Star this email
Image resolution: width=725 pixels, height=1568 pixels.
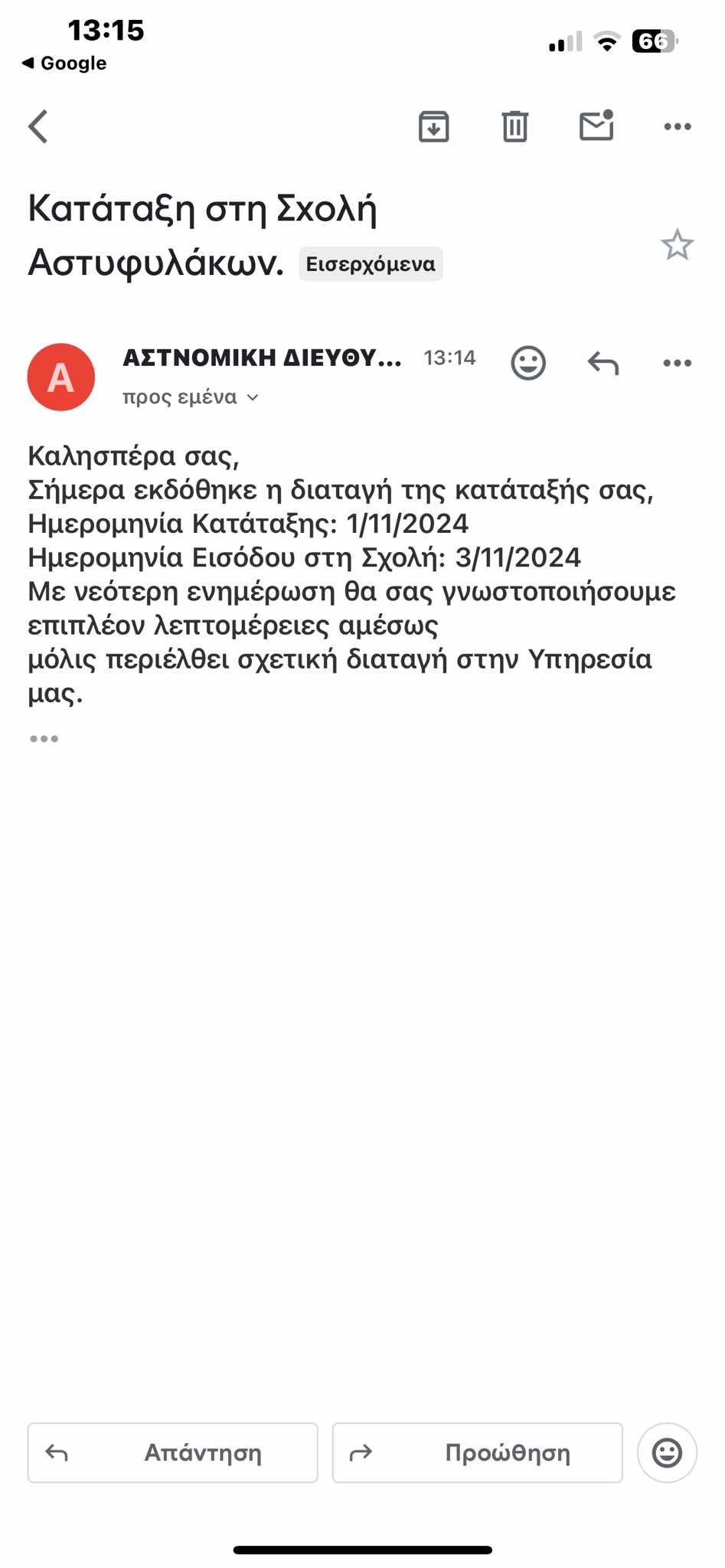(x=677, y=245)
